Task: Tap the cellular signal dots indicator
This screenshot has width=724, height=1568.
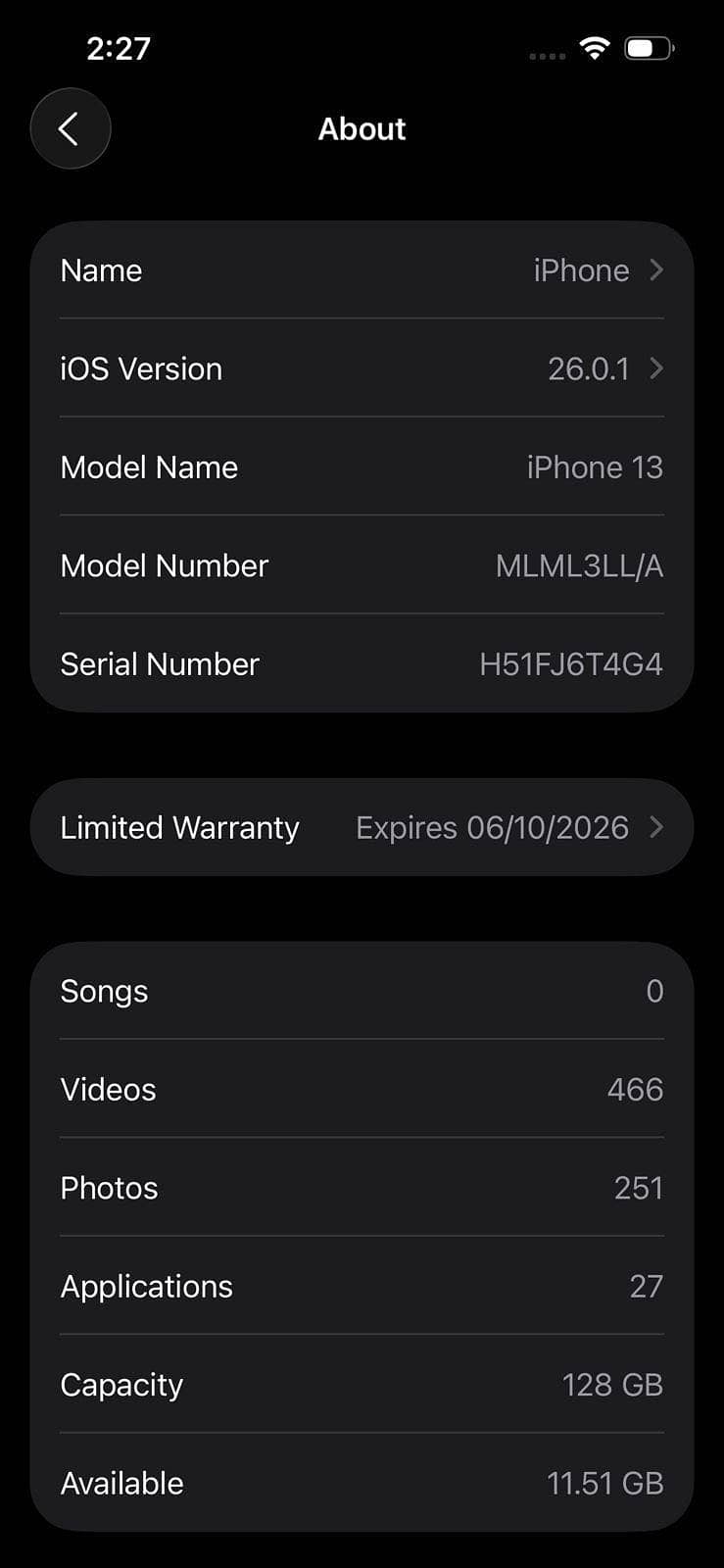Action: pos(545,54)
